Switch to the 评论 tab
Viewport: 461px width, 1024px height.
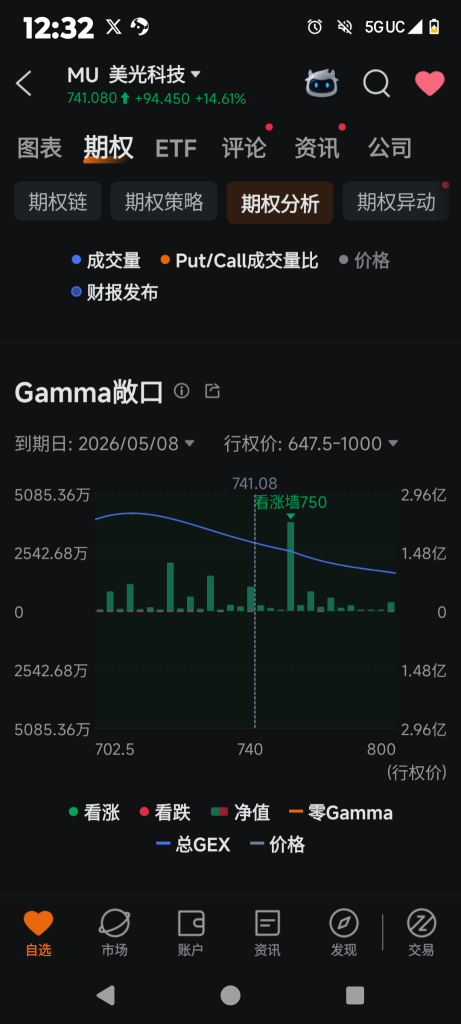pyautogui.click(x=244, y=148)
